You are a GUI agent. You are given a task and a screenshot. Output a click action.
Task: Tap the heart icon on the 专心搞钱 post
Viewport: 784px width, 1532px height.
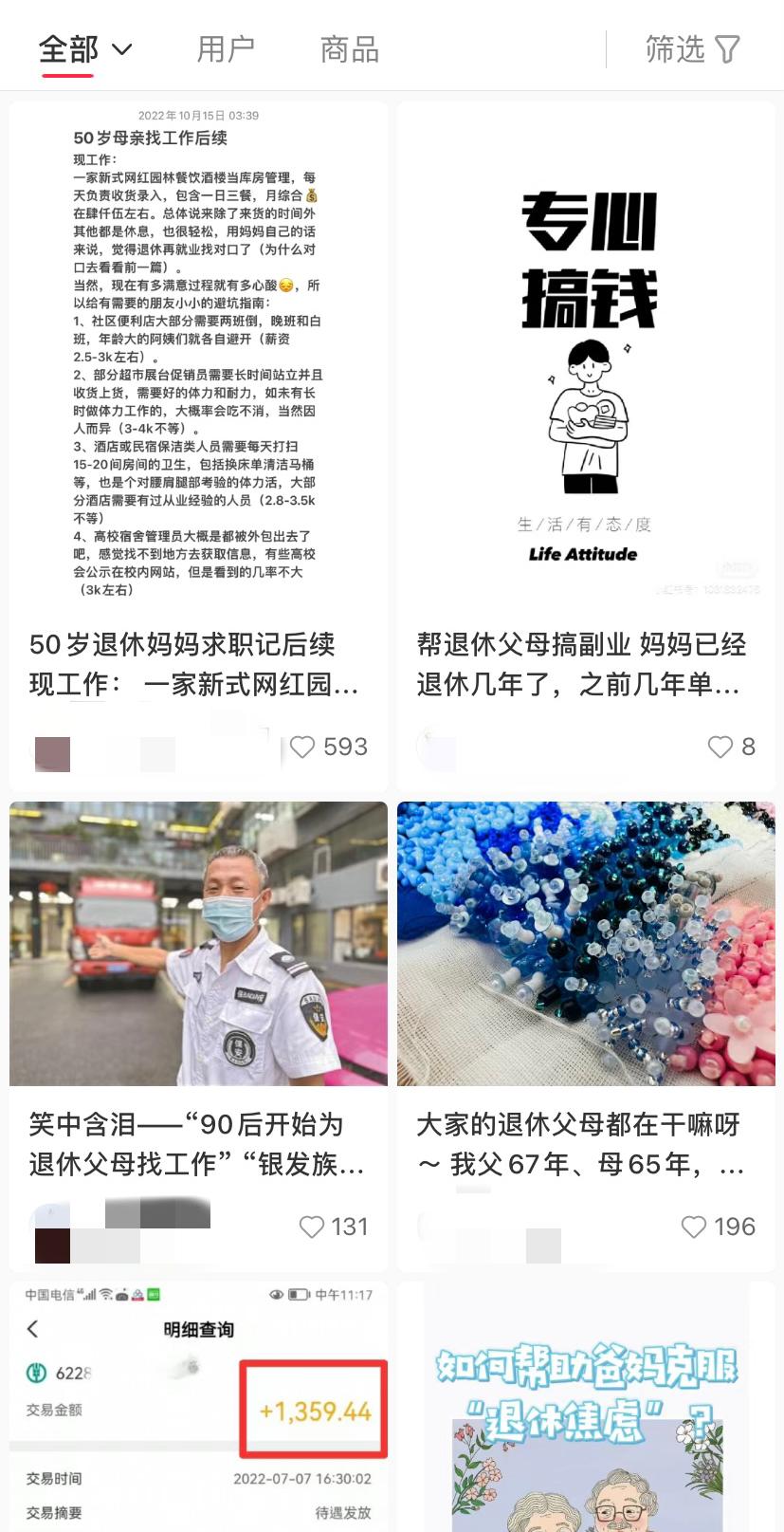pyautogui.click(x=719, y=748)
